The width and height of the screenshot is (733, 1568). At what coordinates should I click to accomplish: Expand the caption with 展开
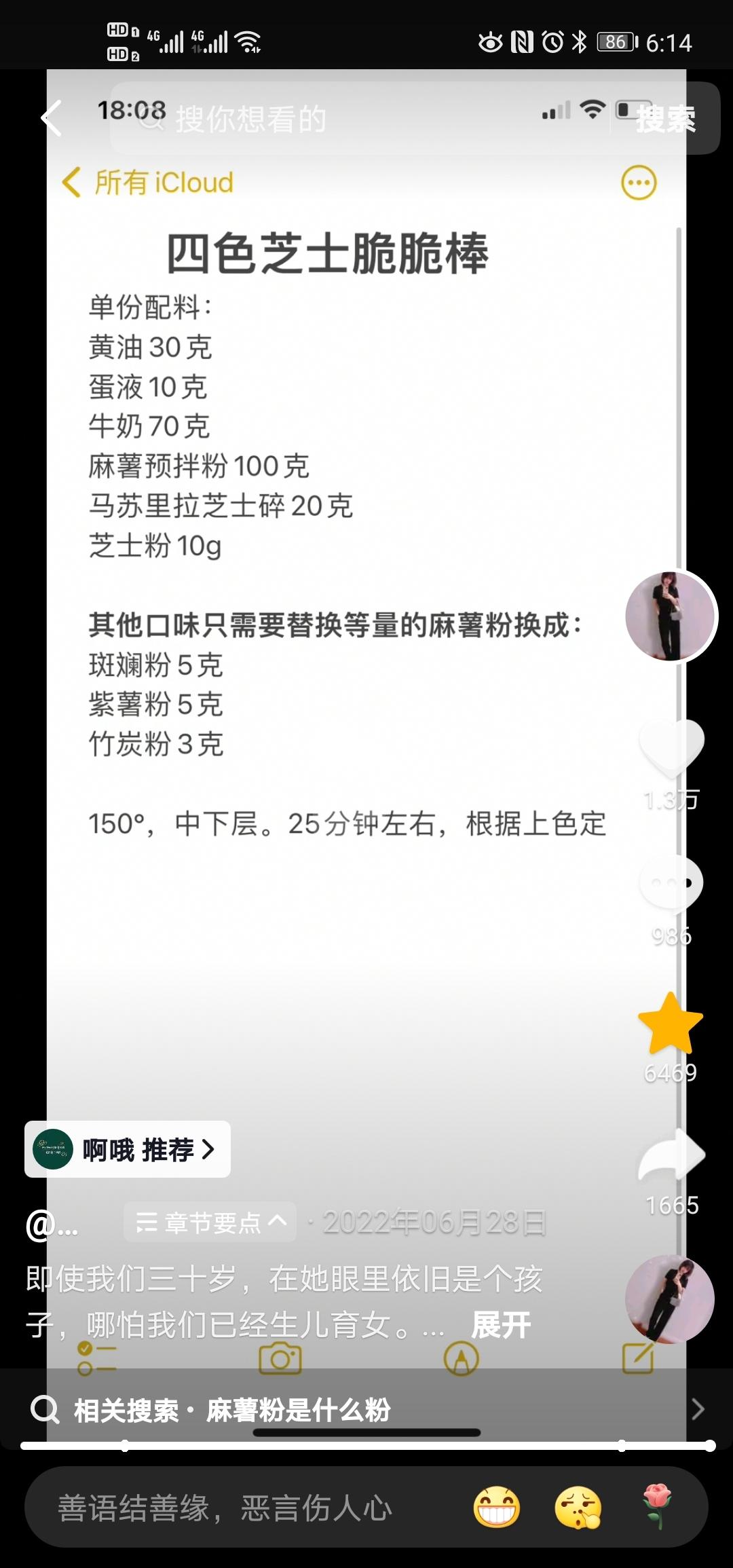501,1325
